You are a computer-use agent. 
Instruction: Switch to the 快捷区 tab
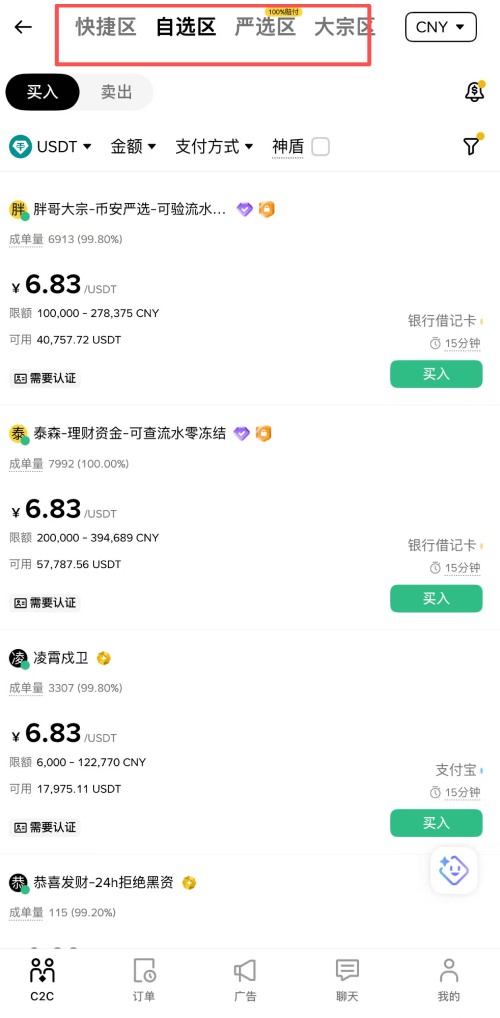tap(106, 27)
